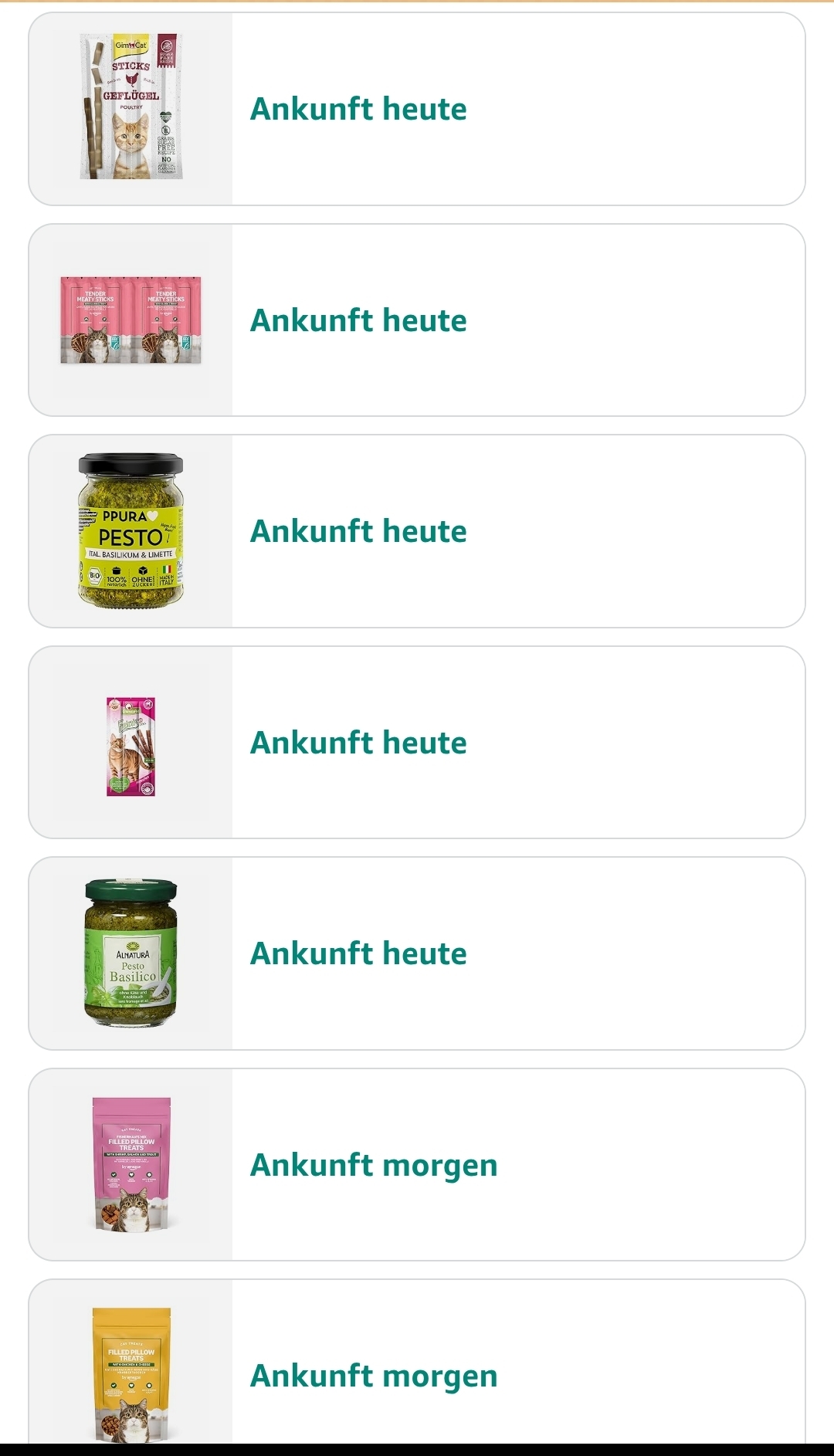Screen dimensions: 834x1456
Task: View the pink Filled Pillow Treats order
Action: (x=417, y=1165)
